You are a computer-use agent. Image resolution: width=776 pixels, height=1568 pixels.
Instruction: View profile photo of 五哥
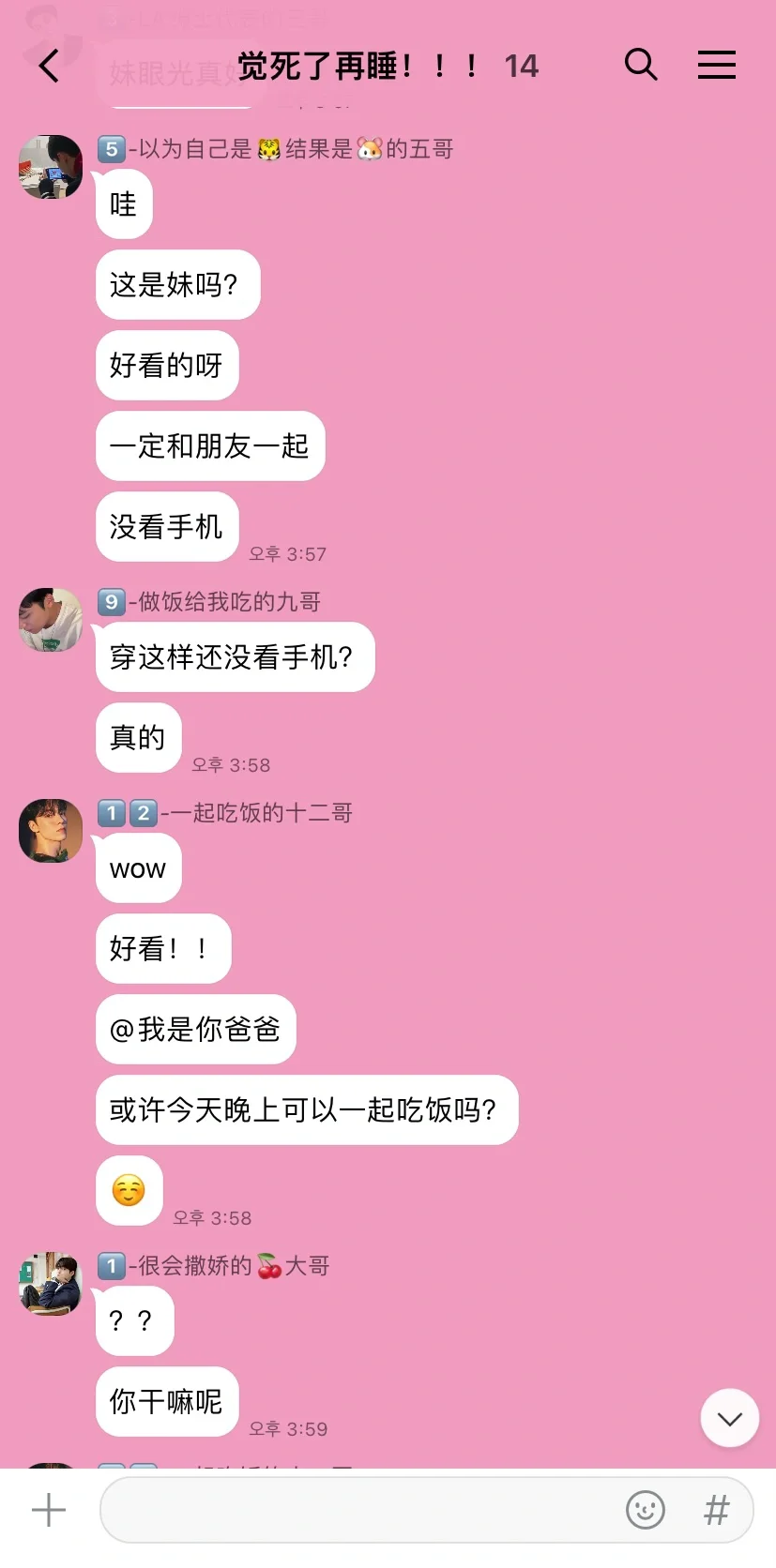[51, 167]
